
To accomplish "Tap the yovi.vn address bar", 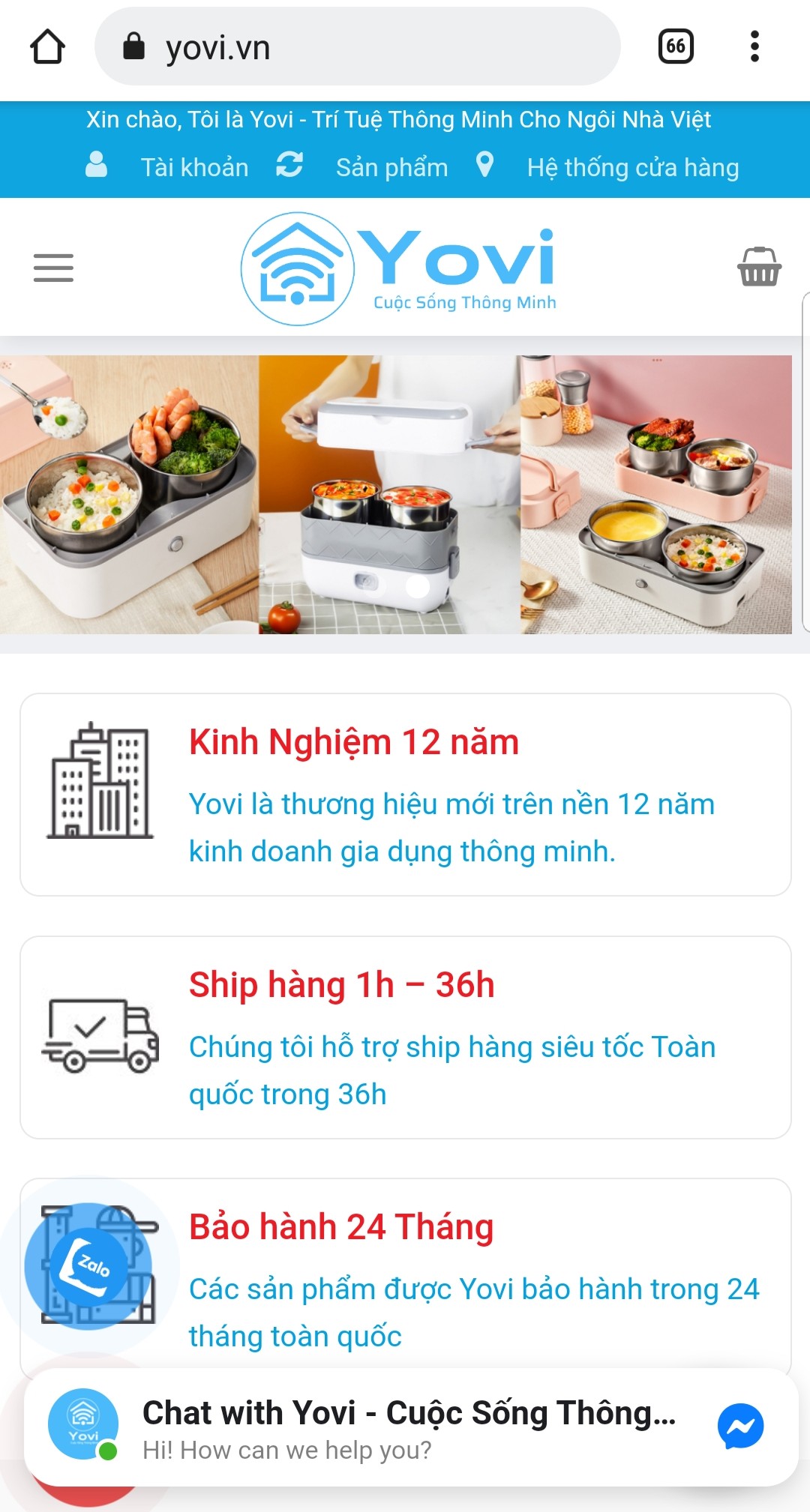I will click(x=357, y=46).
